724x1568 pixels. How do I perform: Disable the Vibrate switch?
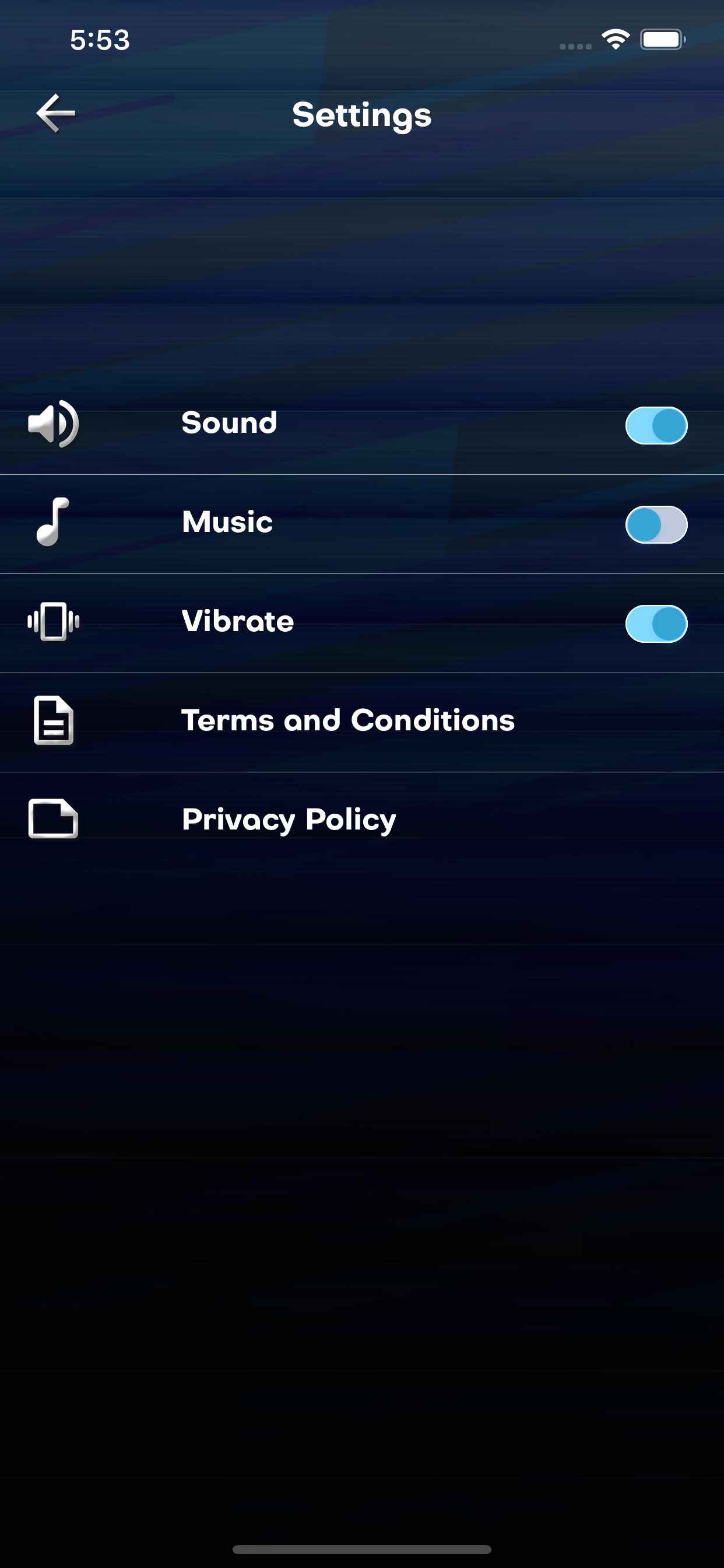coord(656,624)
